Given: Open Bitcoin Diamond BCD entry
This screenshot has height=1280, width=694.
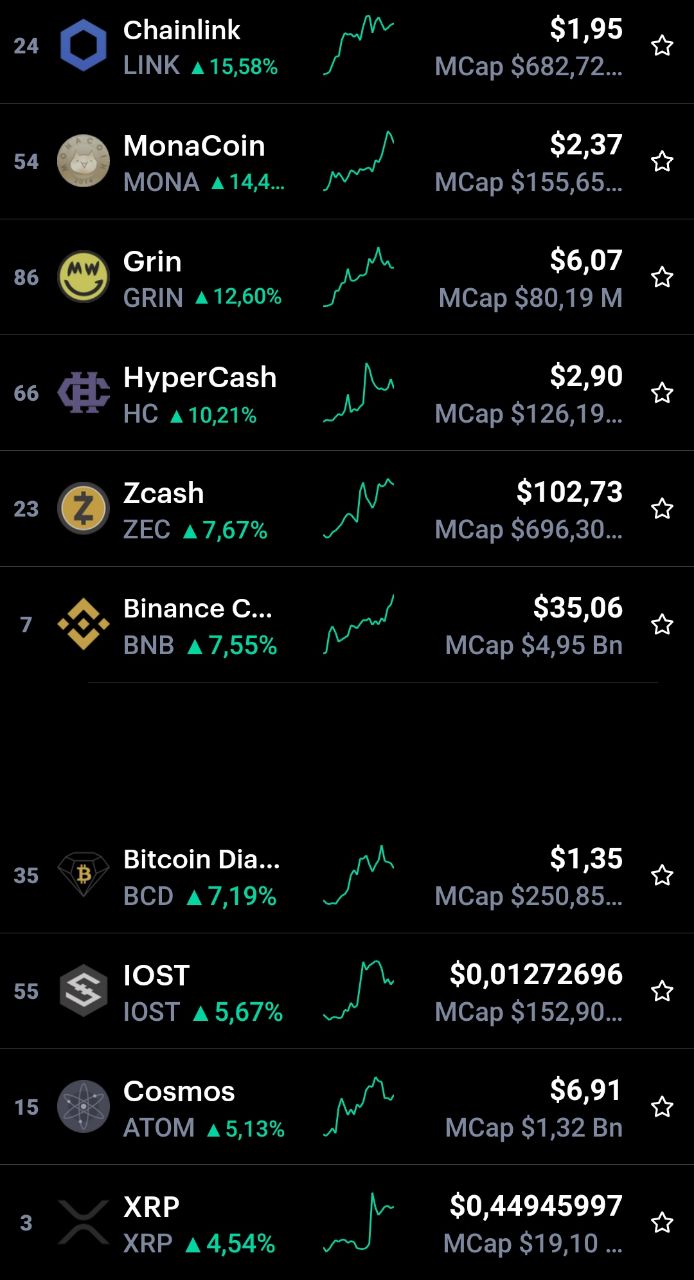Looking at the screenshot, I should click(347, 876).
